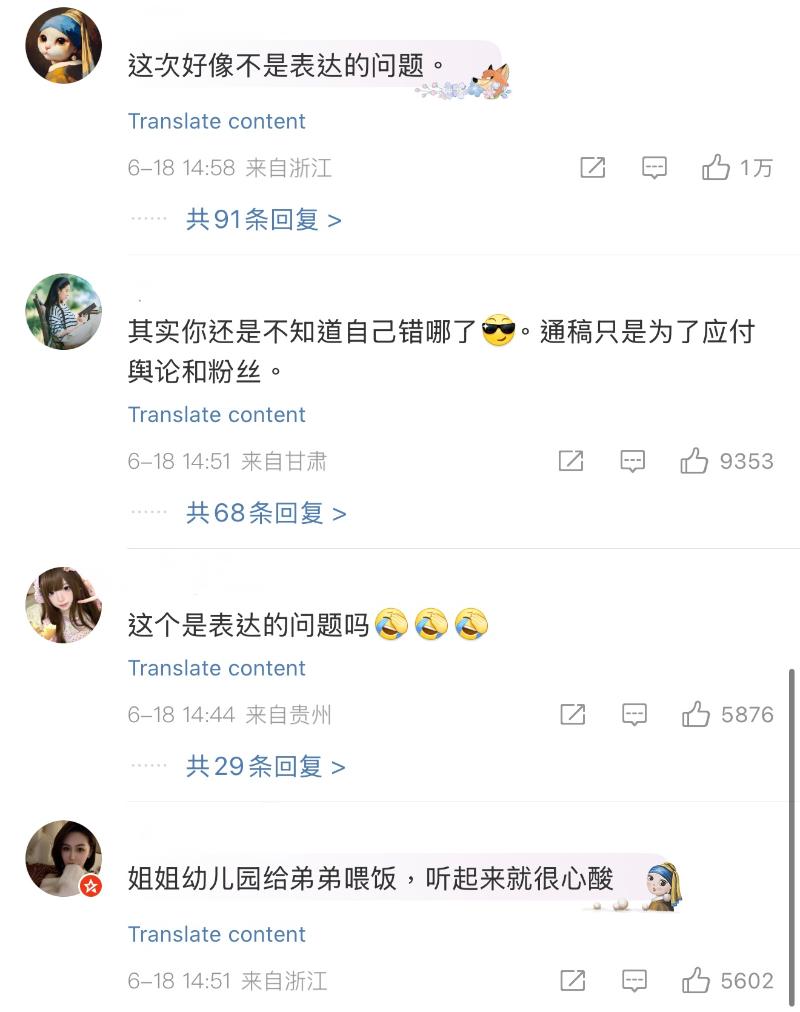Expand the 共29条回复 replies
The height and width of the screenshot is (1012, 800).
click(x=265, y=767)
